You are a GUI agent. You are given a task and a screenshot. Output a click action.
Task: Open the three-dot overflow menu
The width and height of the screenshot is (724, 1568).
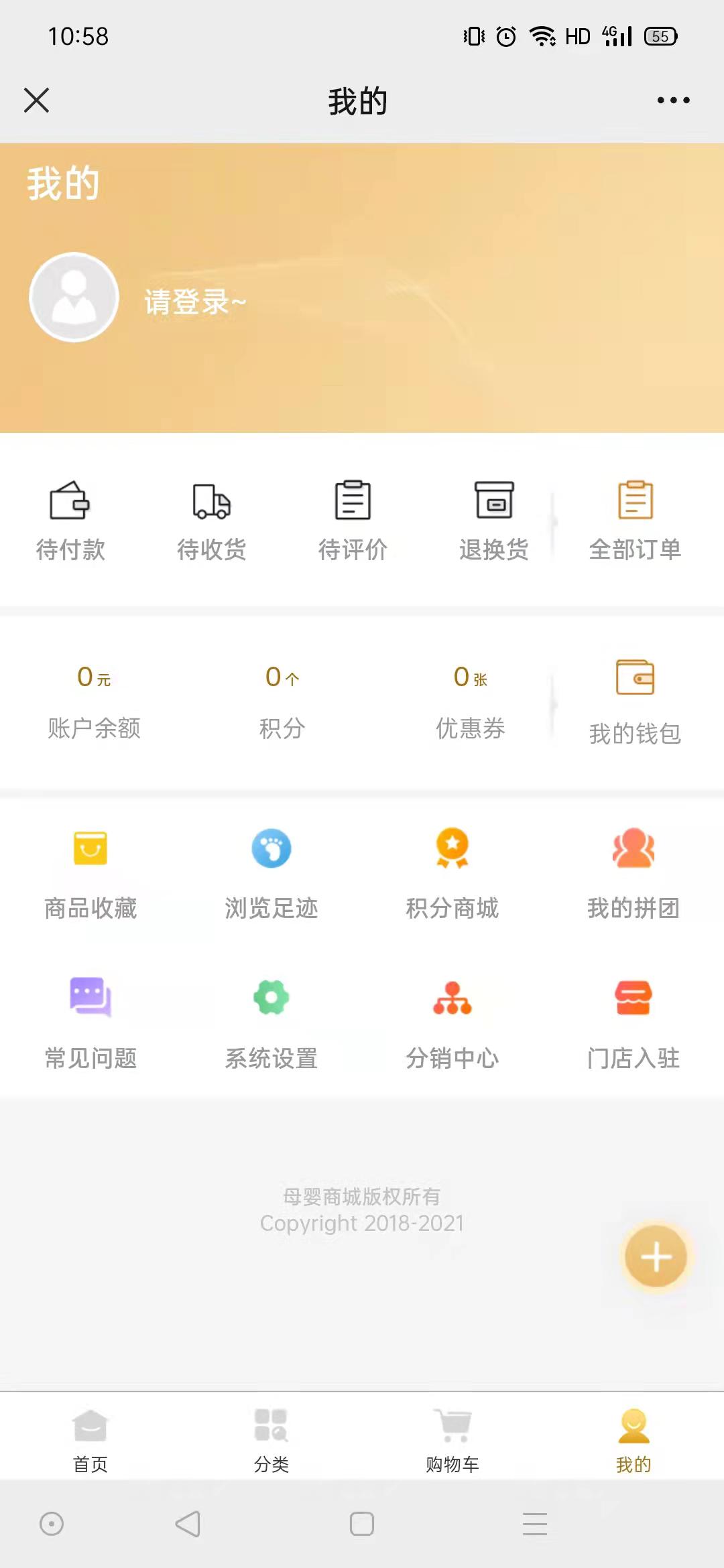[673, 101]
